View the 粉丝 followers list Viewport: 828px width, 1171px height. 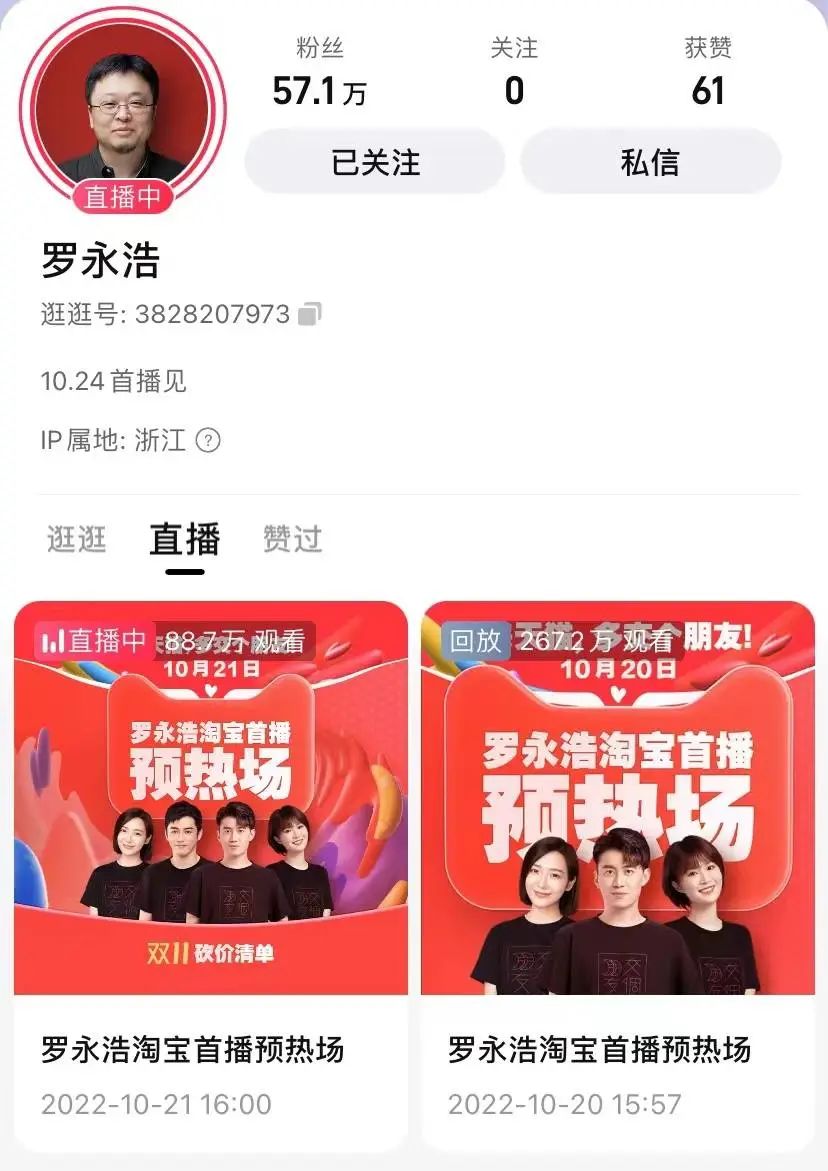(319, 75)
